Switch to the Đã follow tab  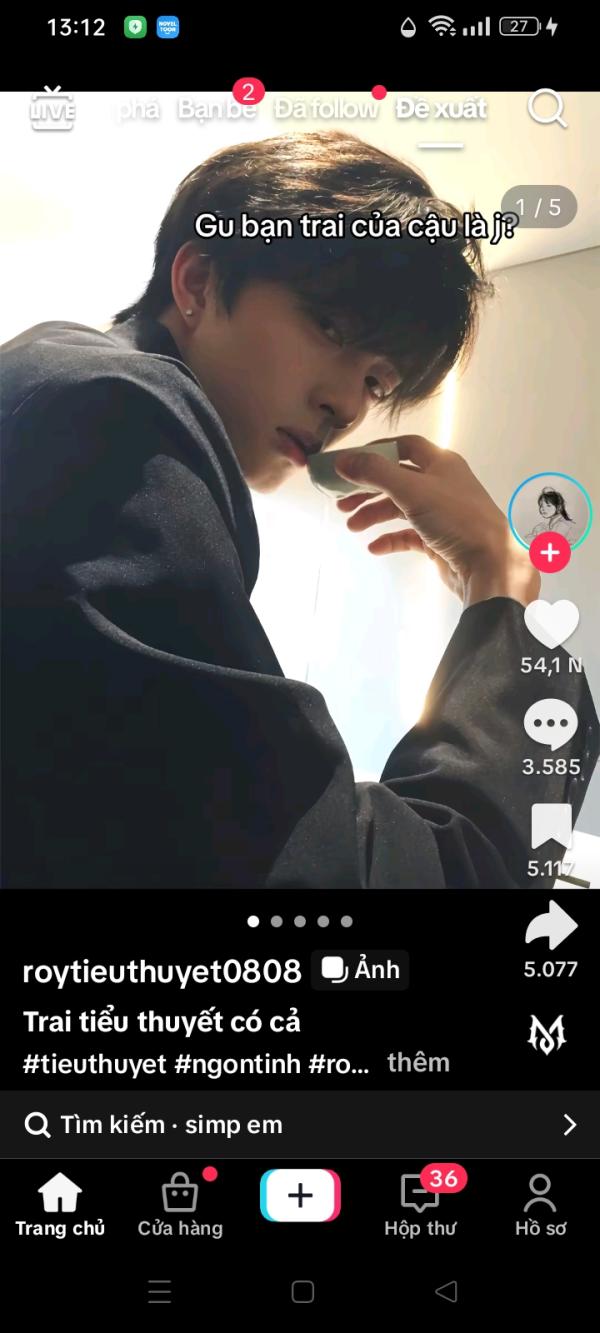[x=326, y=109]
